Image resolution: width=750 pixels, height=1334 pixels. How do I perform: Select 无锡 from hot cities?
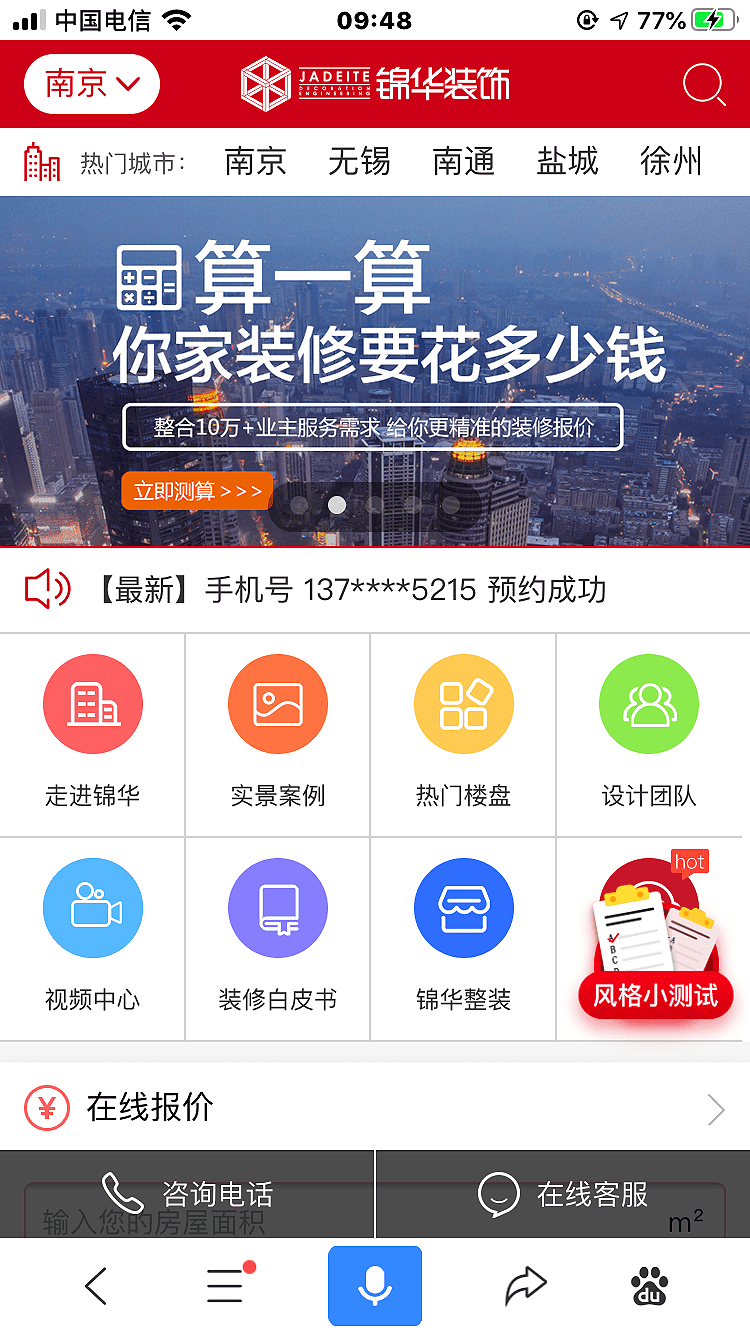[x=359, y=162]
